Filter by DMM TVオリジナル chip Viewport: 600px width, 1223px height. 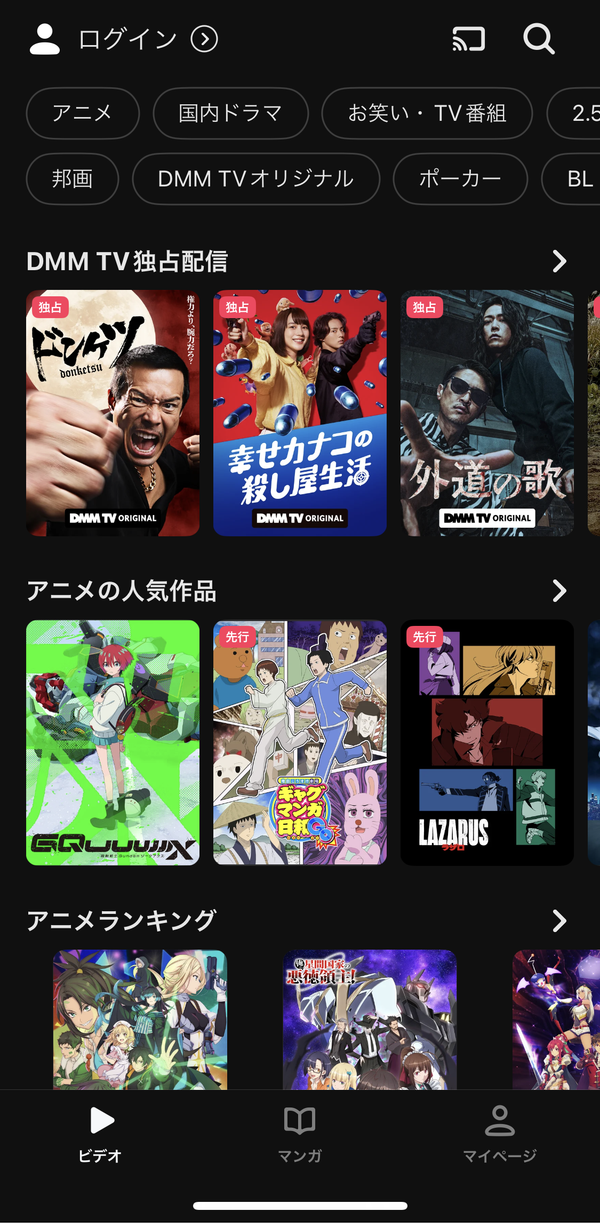coord(256,179)
